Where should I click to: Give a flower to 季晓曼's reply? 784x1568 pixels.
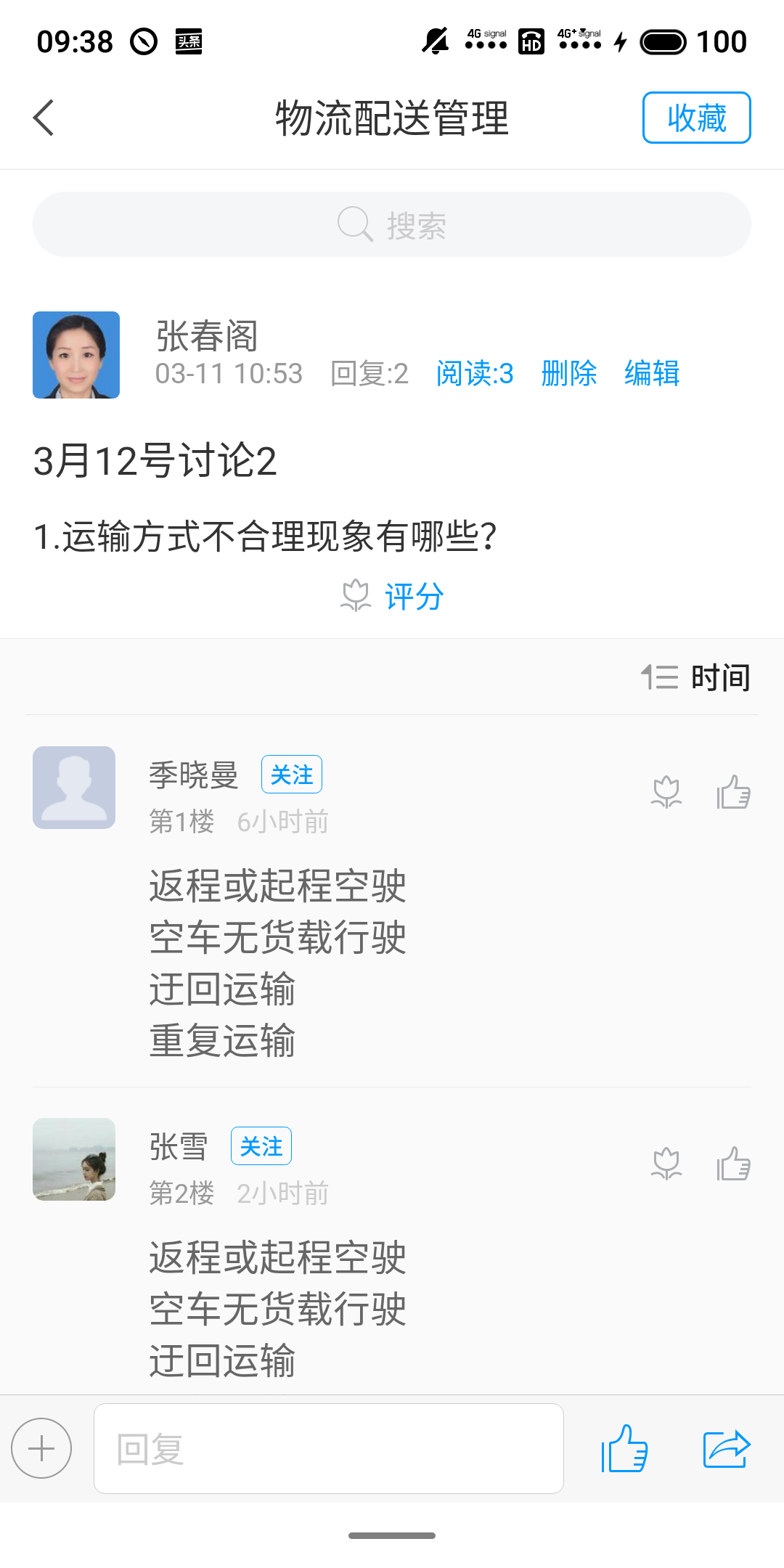coord(666,792)
